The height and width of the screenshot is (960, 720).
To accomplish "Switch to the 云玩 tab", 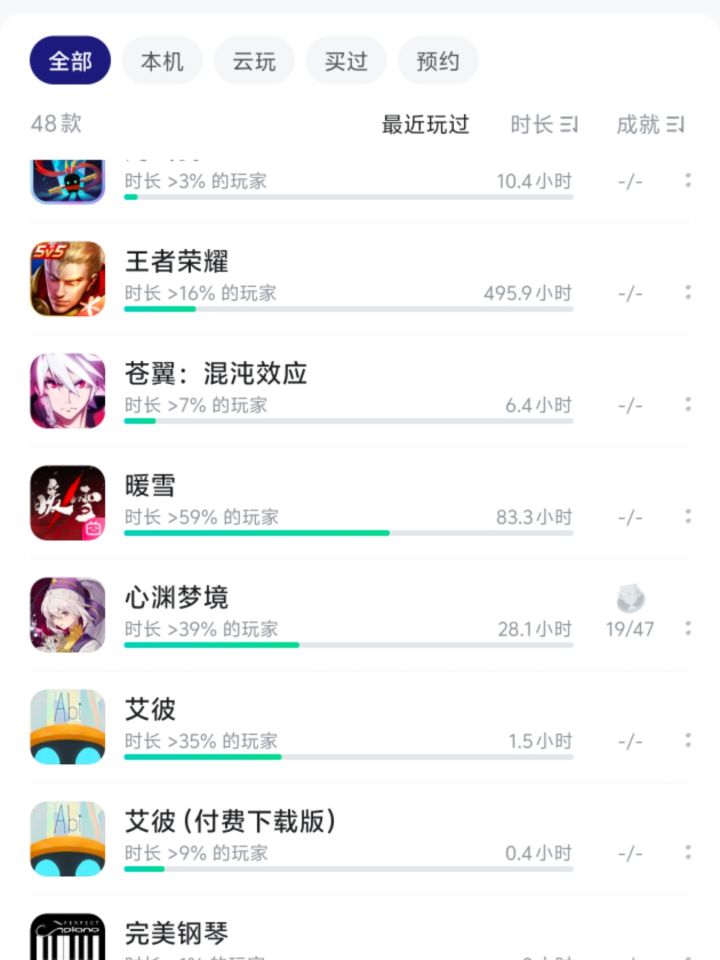I will 253,61.
